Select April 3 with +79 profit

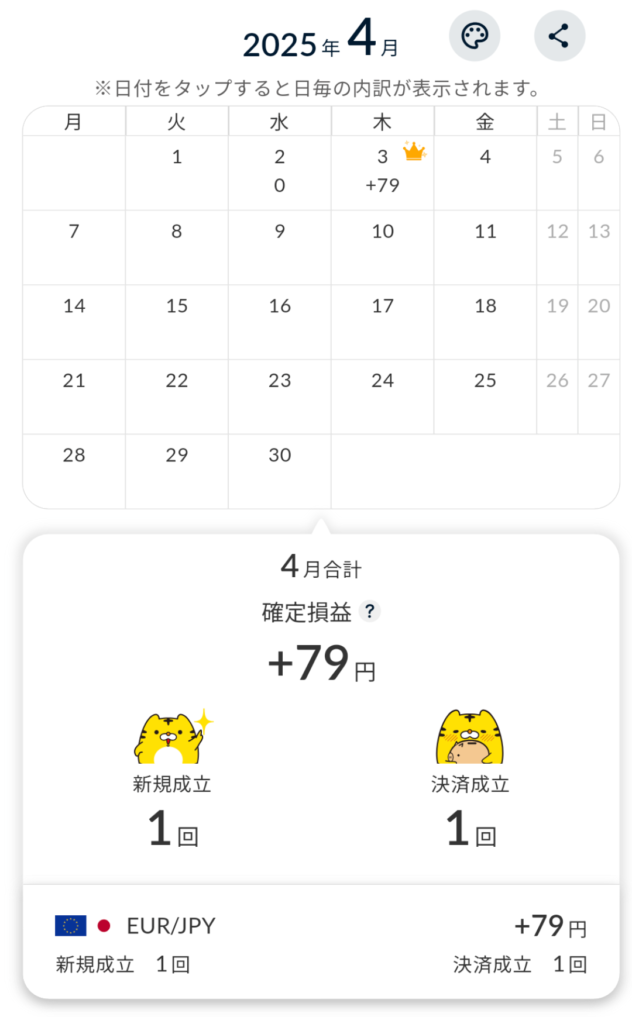point(382,171)
